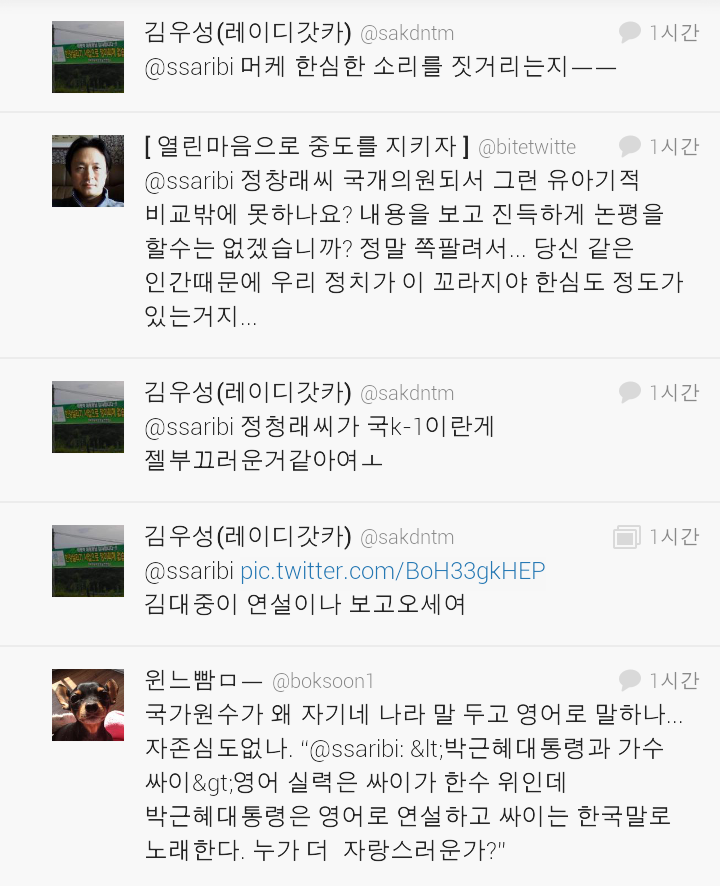View the profile photo of @bitetwitte
Image resolution: width=720 pixels, height=886 pixels.
88,171
